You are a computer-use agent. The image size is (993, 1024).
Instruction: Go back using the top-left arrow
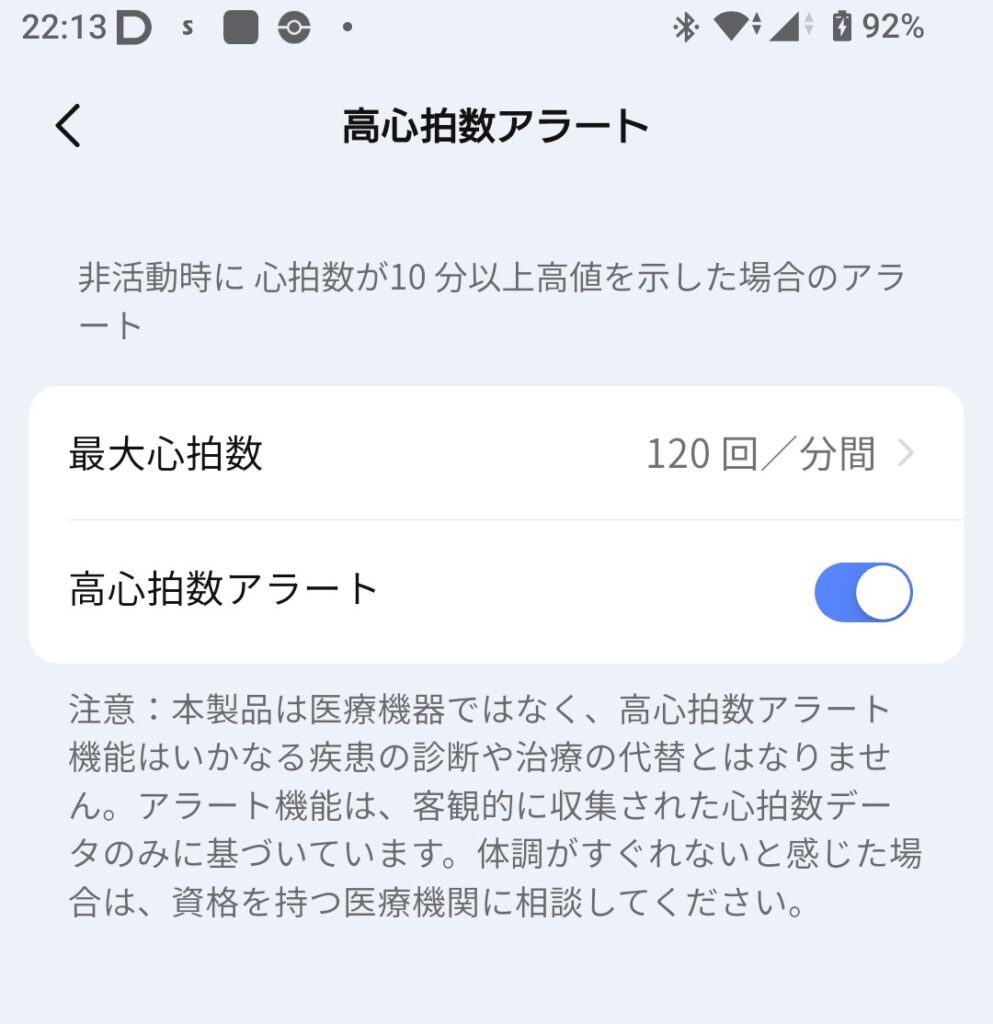pyautogui.click(x=68, y=127)
